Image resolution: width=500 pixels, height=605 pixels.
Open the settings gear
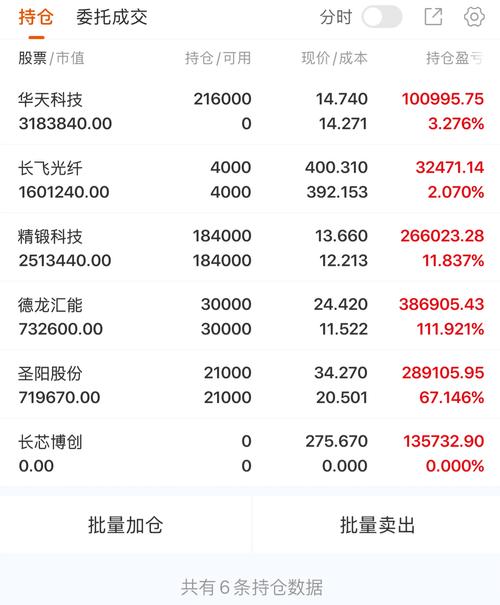(x=474, y=17)
